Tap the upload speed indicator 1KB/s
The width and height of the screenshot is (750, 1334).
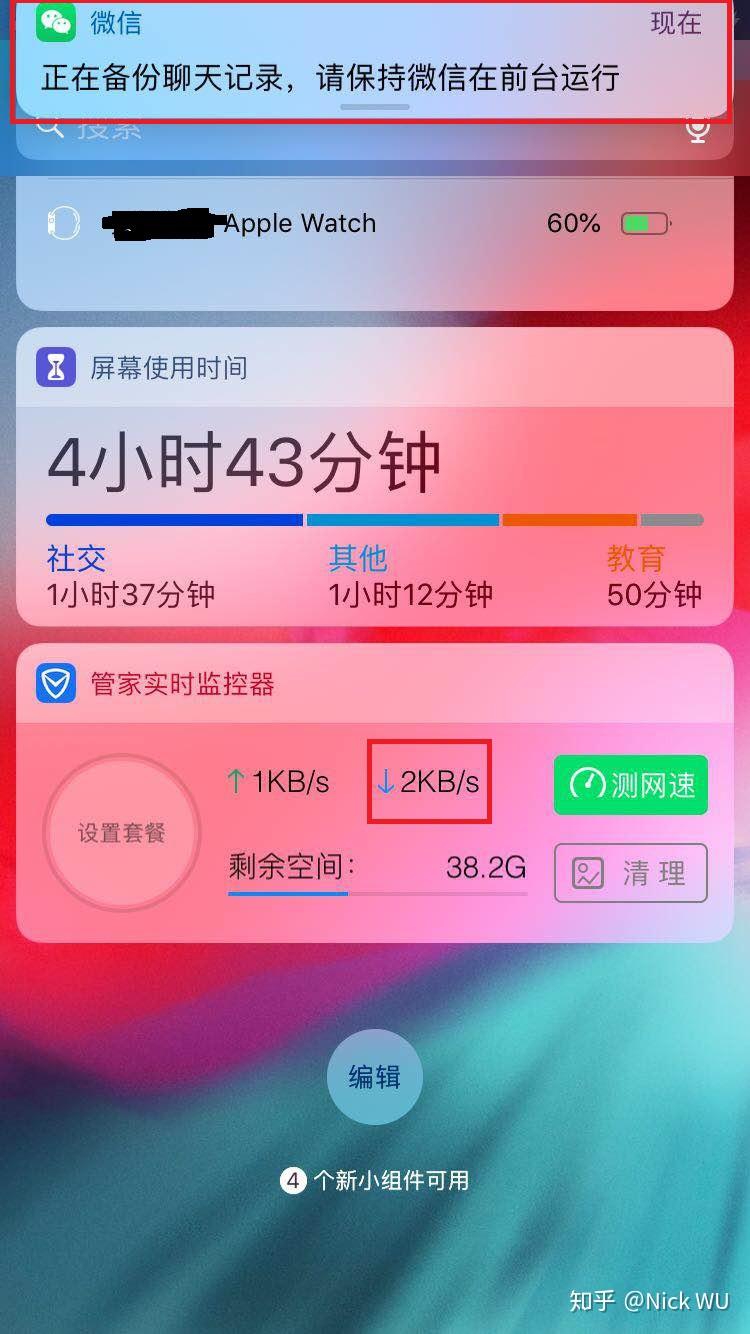coord(278,783)
